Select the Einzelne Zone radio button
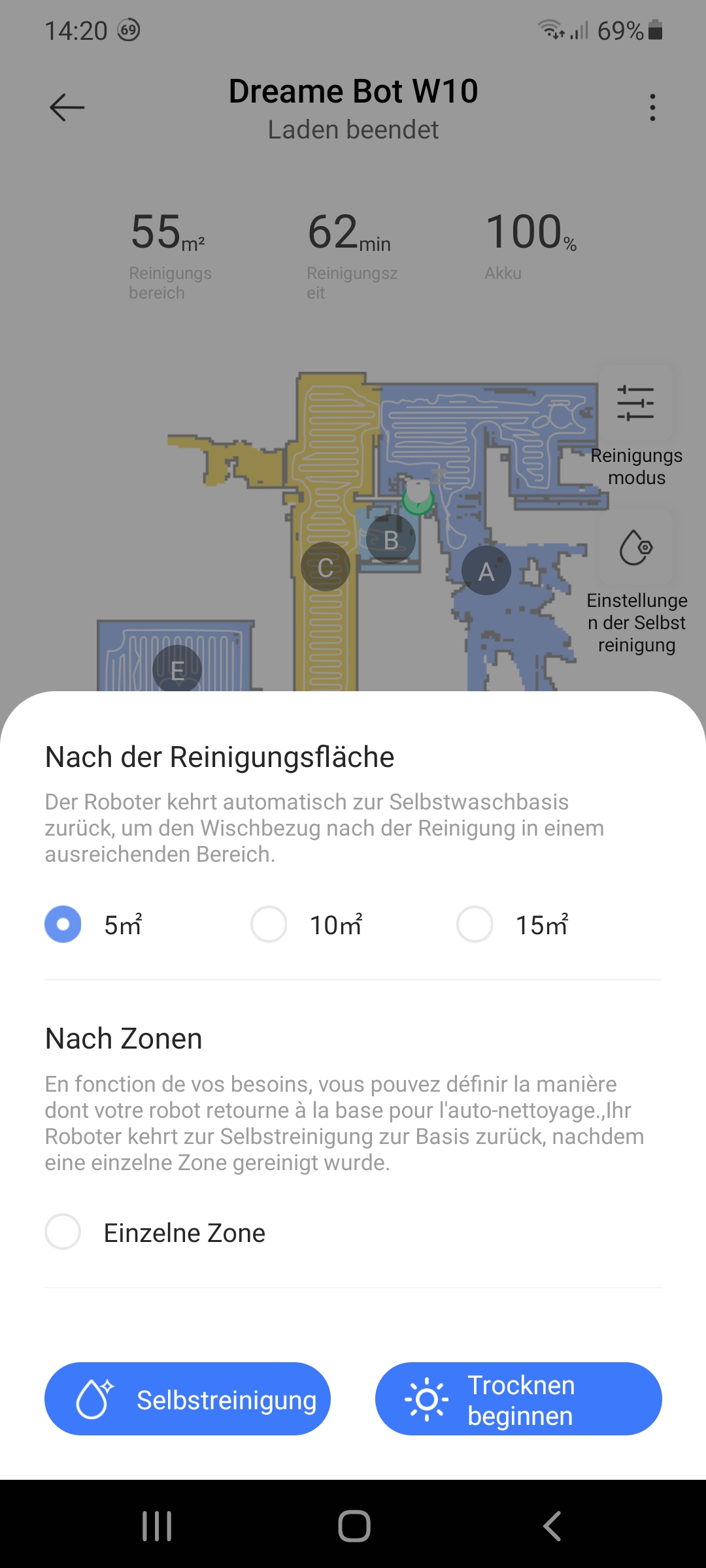This screenshot has width=706, height=1568. tap(63, 1232)
